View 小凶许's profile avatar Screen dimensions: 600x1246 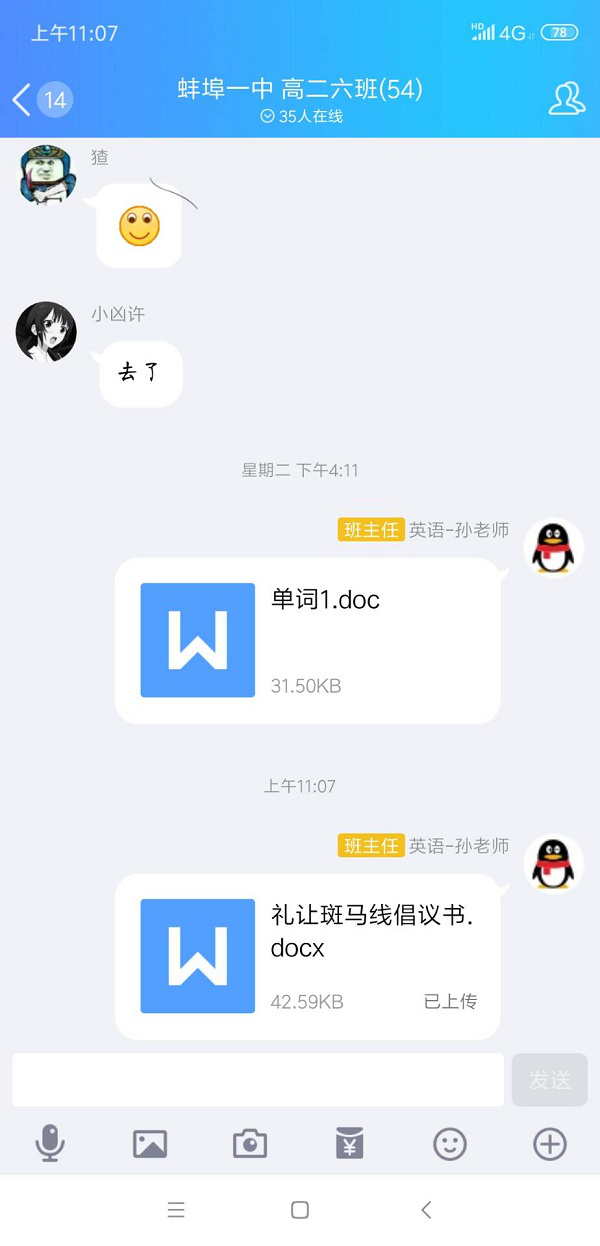point(46,332)
